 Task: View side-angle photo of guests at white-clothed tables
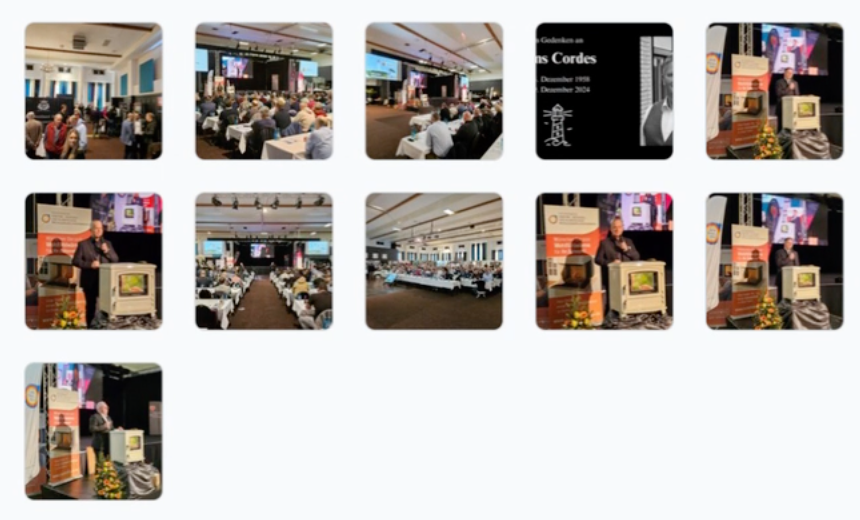pos(434,91)
